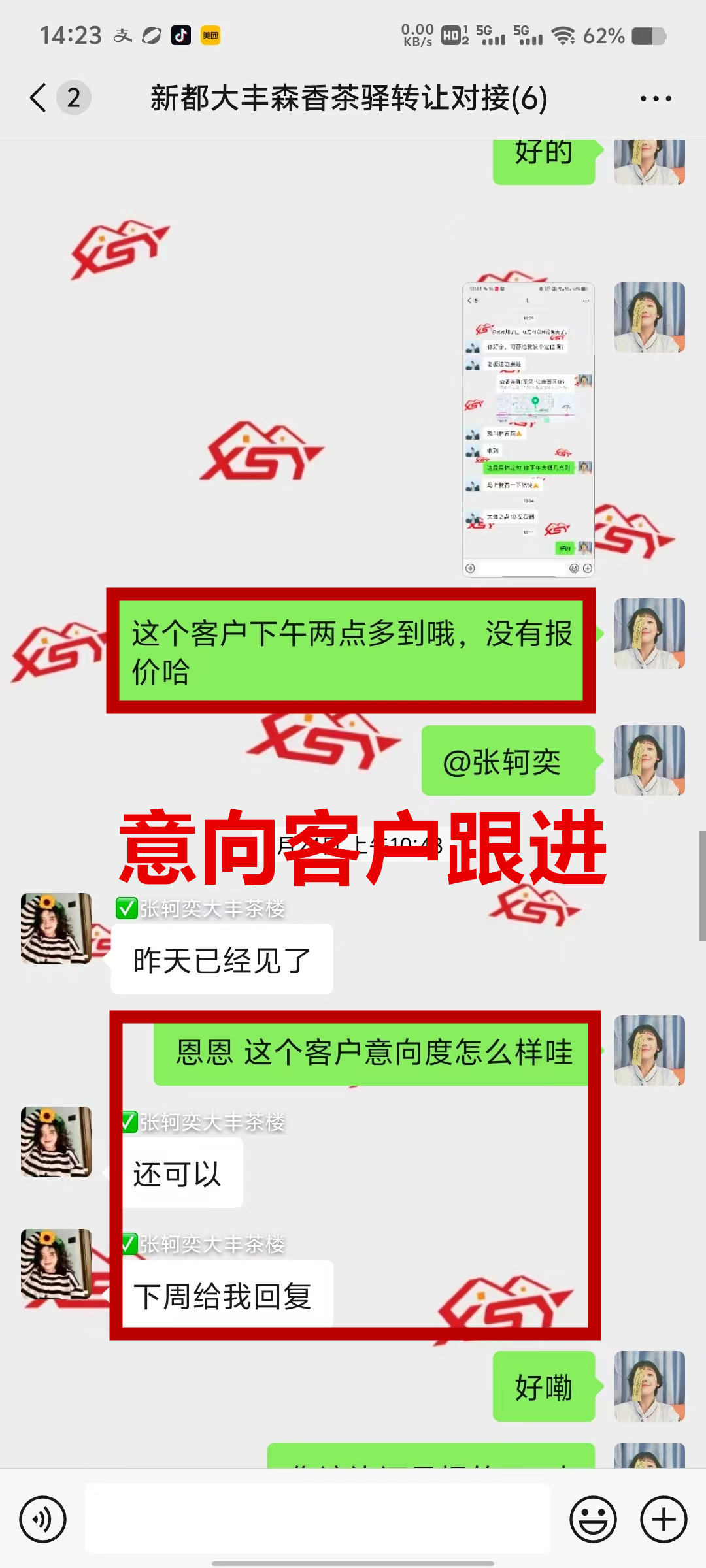Open the emoji sticker panel
The height and width of the screenshot is (1568, 706).
coord(593,1519)
